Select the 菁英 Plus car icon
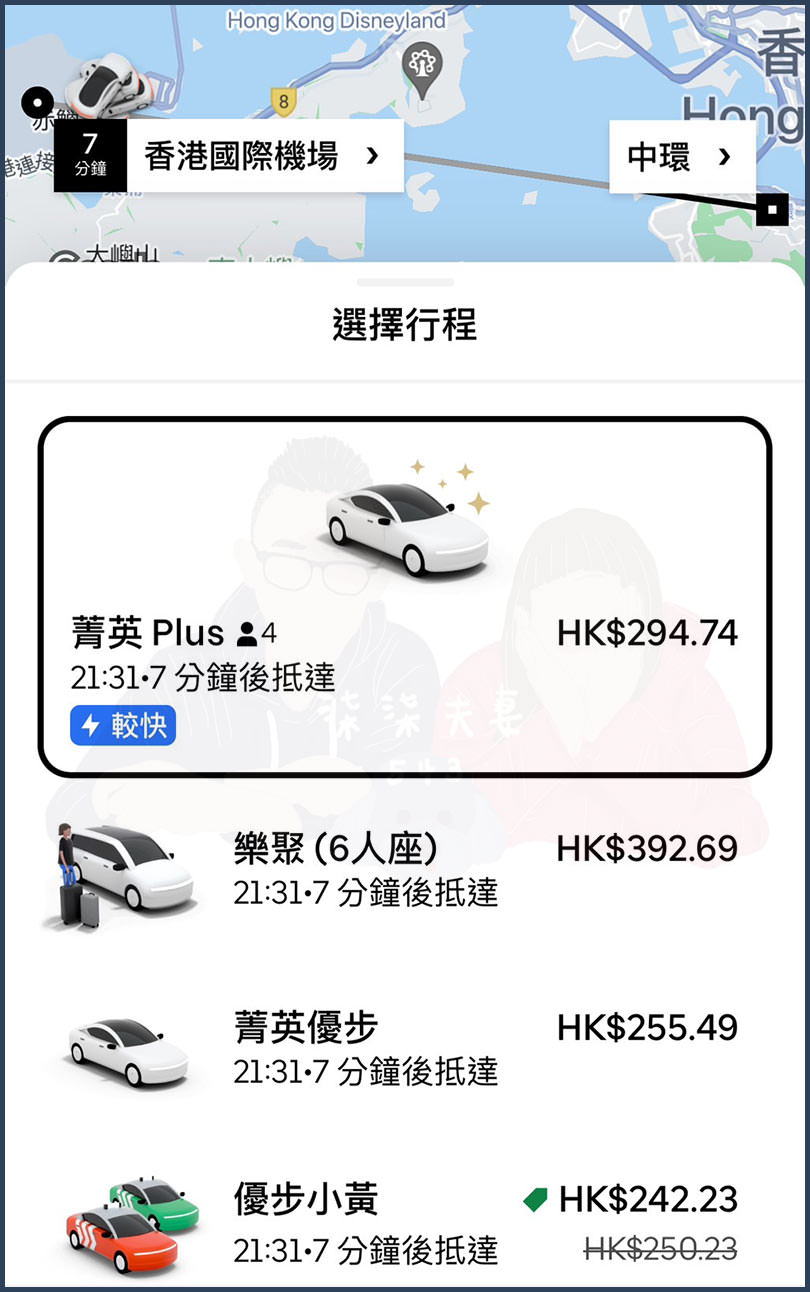 tap(405, 520)
